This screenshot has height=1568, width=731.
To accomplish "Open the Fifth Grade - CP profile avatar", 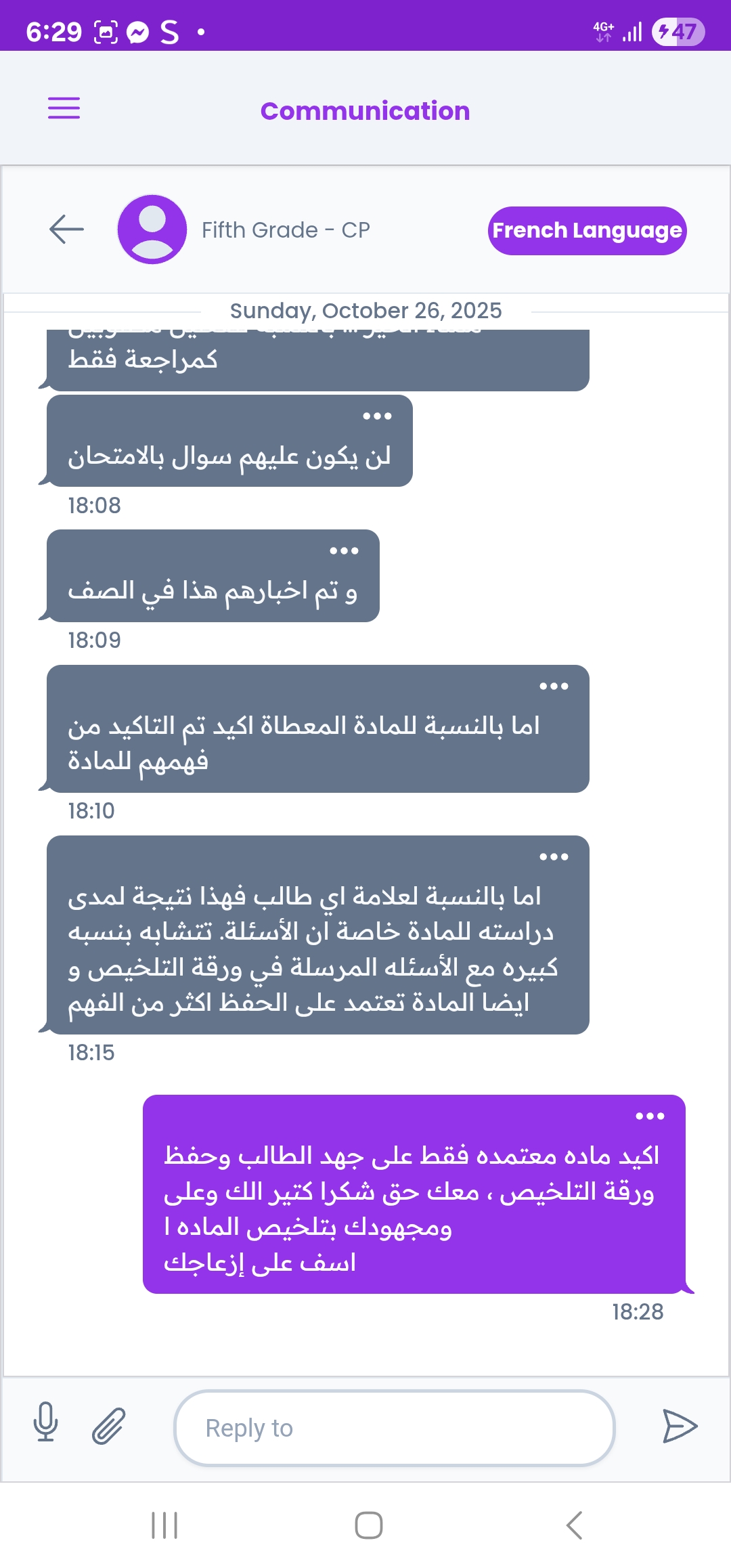I will tap(152, 230).
